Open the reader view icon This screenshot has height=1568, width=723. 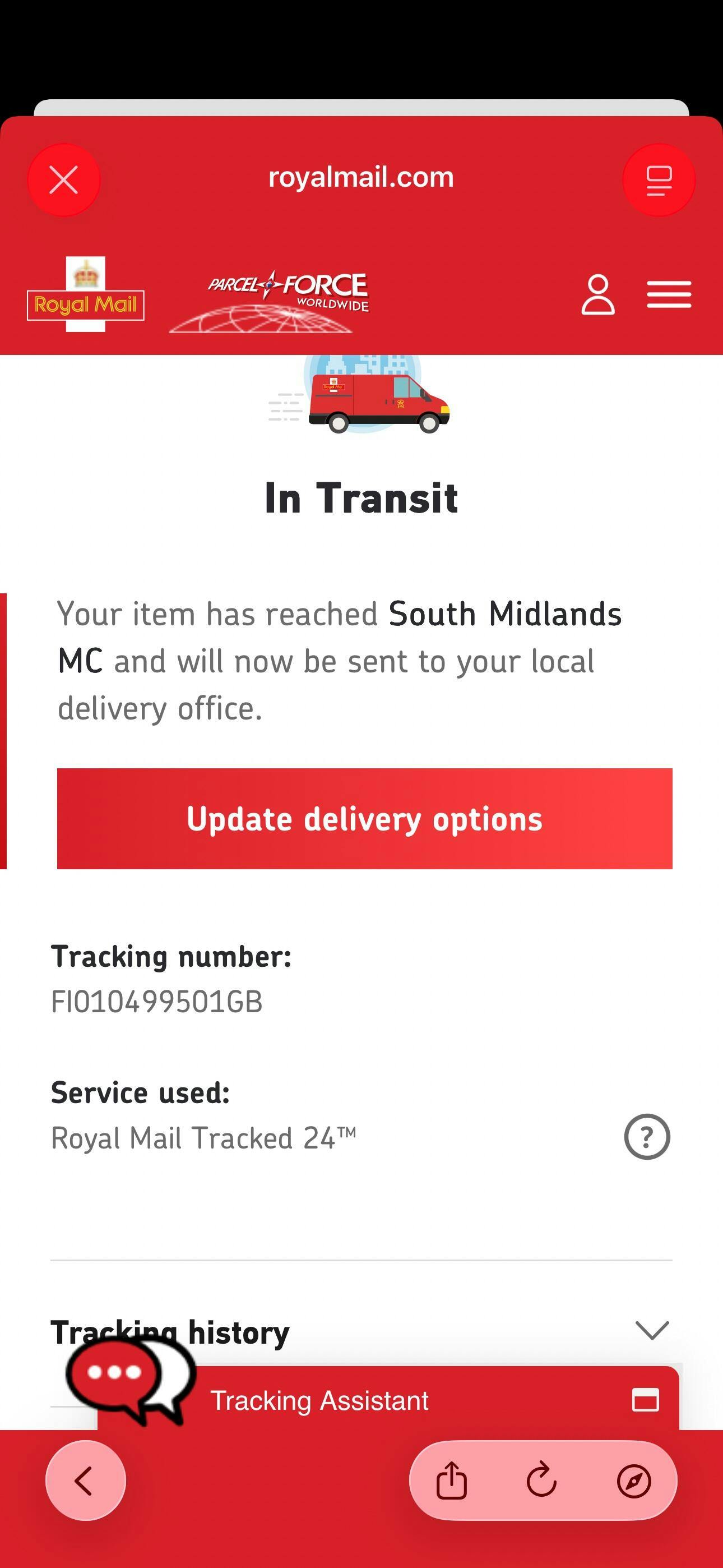(x=659, y=180)
